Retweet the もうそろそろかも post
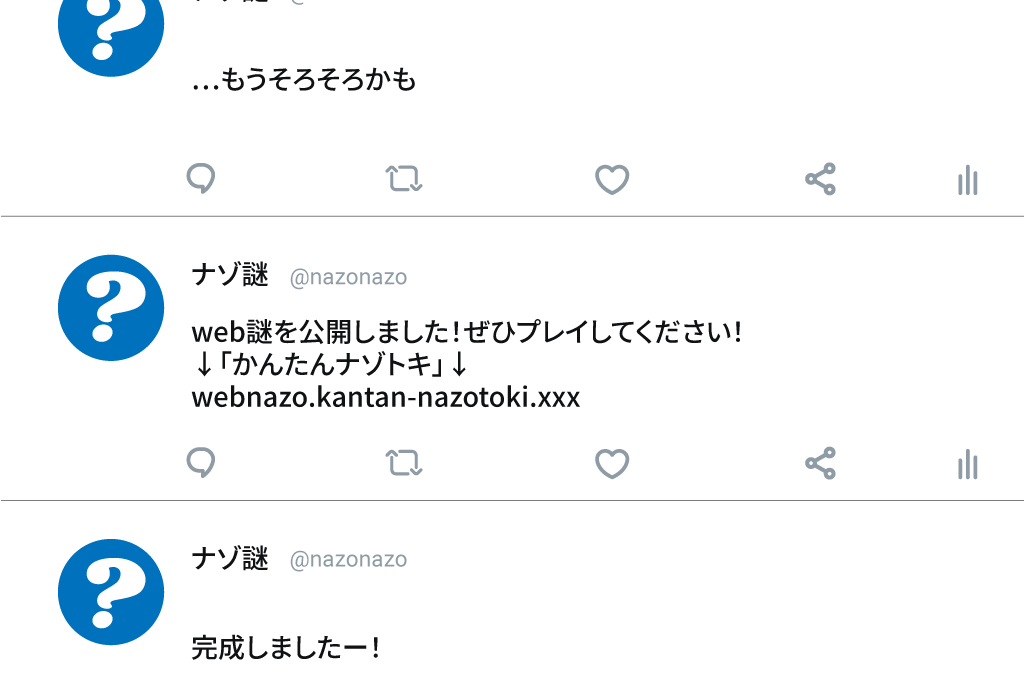Image resolution: width=1024 pixels, height=675 pixels. 404,180
